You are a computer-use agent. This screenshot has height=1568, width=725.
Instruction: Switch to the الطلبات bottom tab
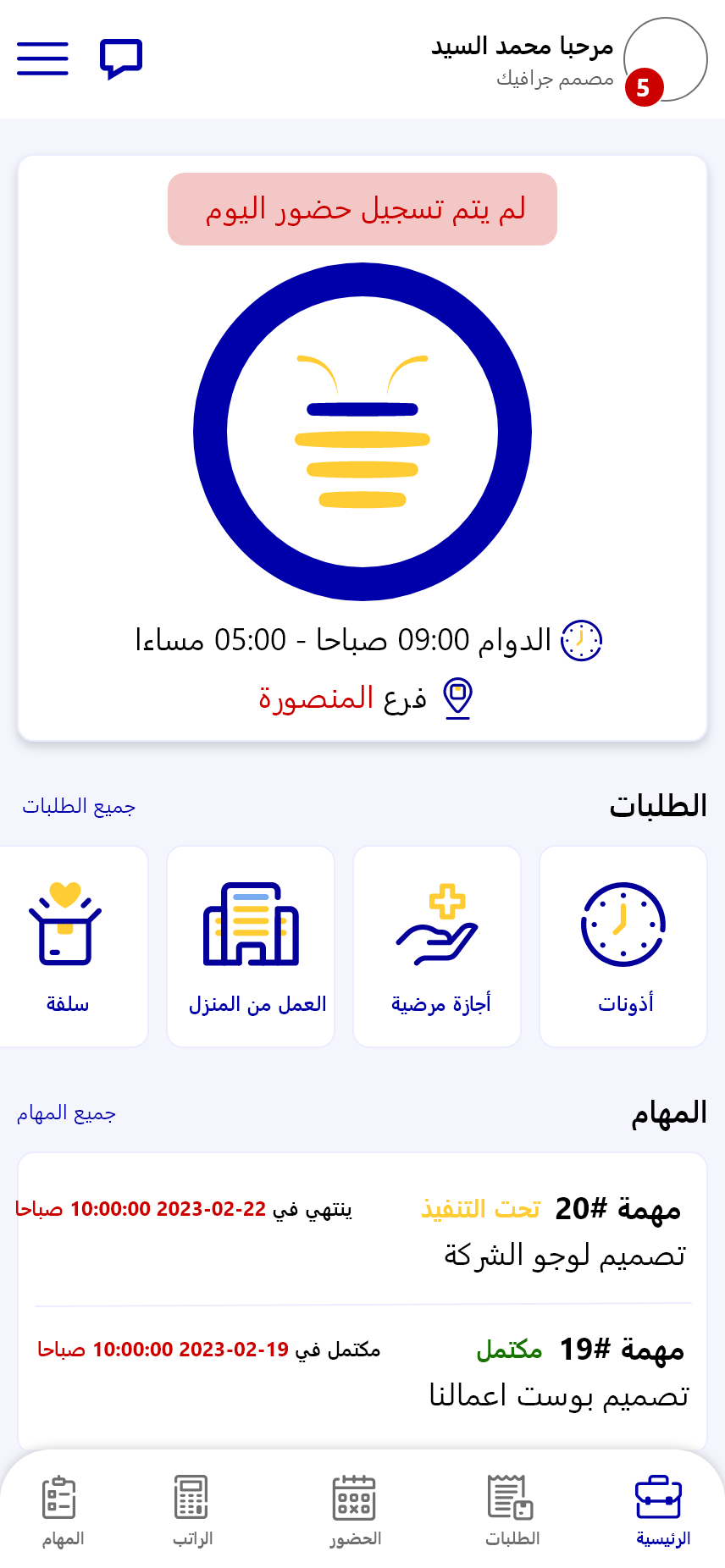512,1511
